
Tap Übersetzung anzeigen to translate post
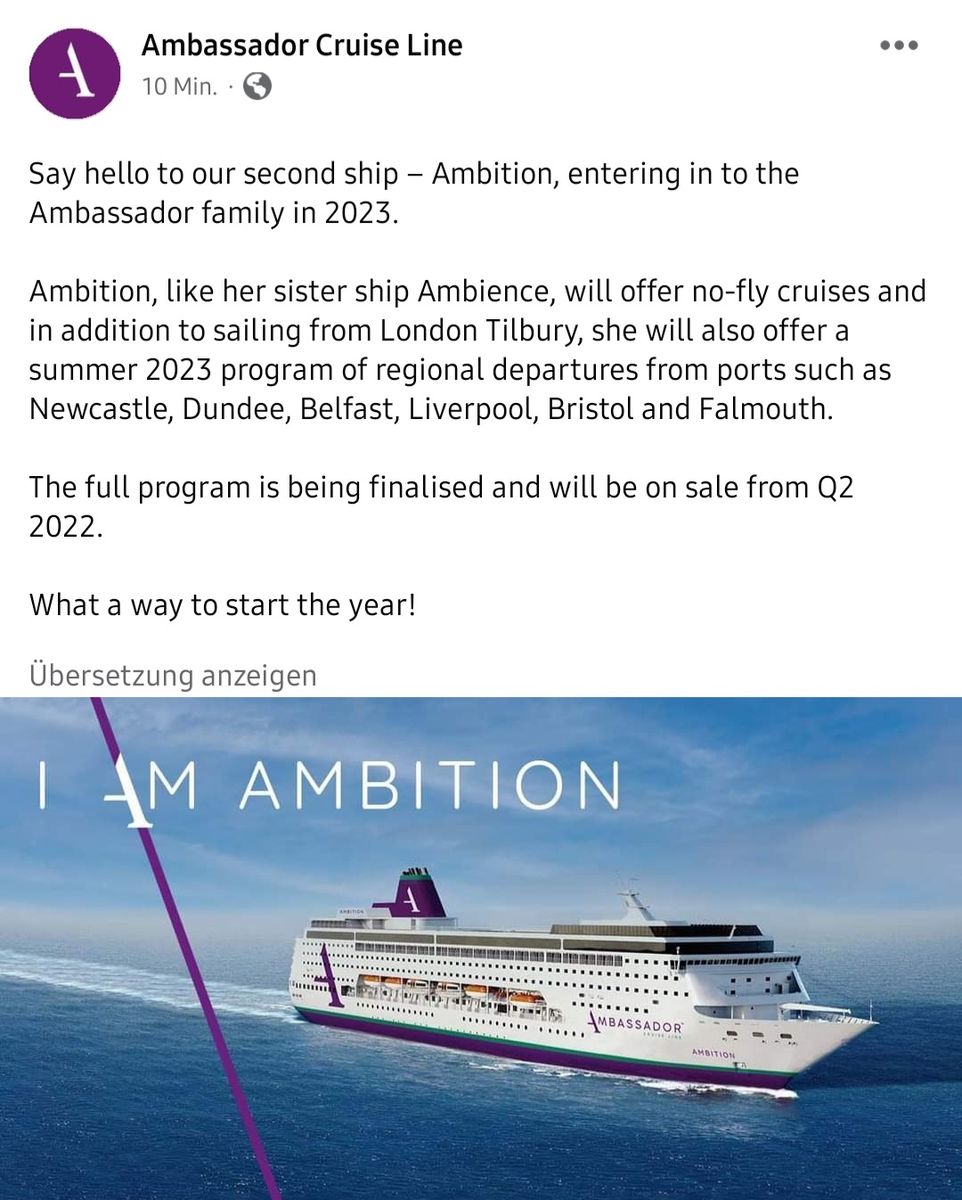click(172, 675)
